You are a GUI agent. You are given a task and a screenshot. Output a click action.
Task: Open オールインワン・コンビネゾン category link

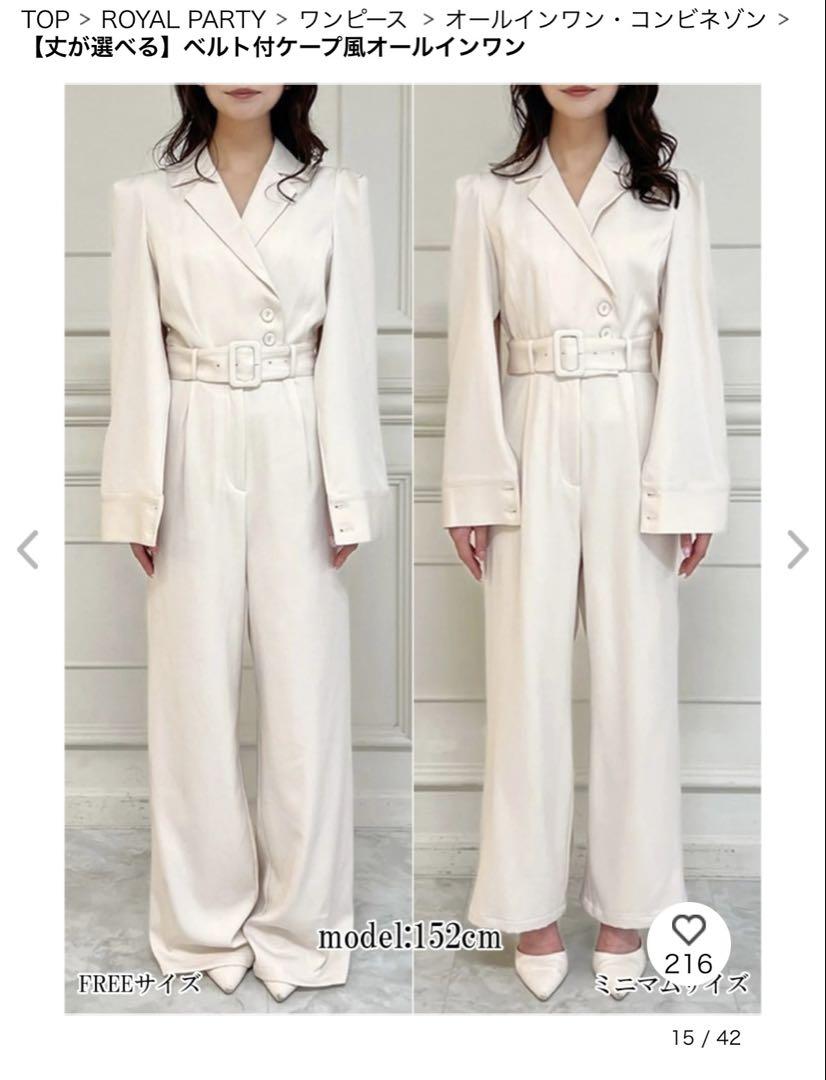point(605,18)
